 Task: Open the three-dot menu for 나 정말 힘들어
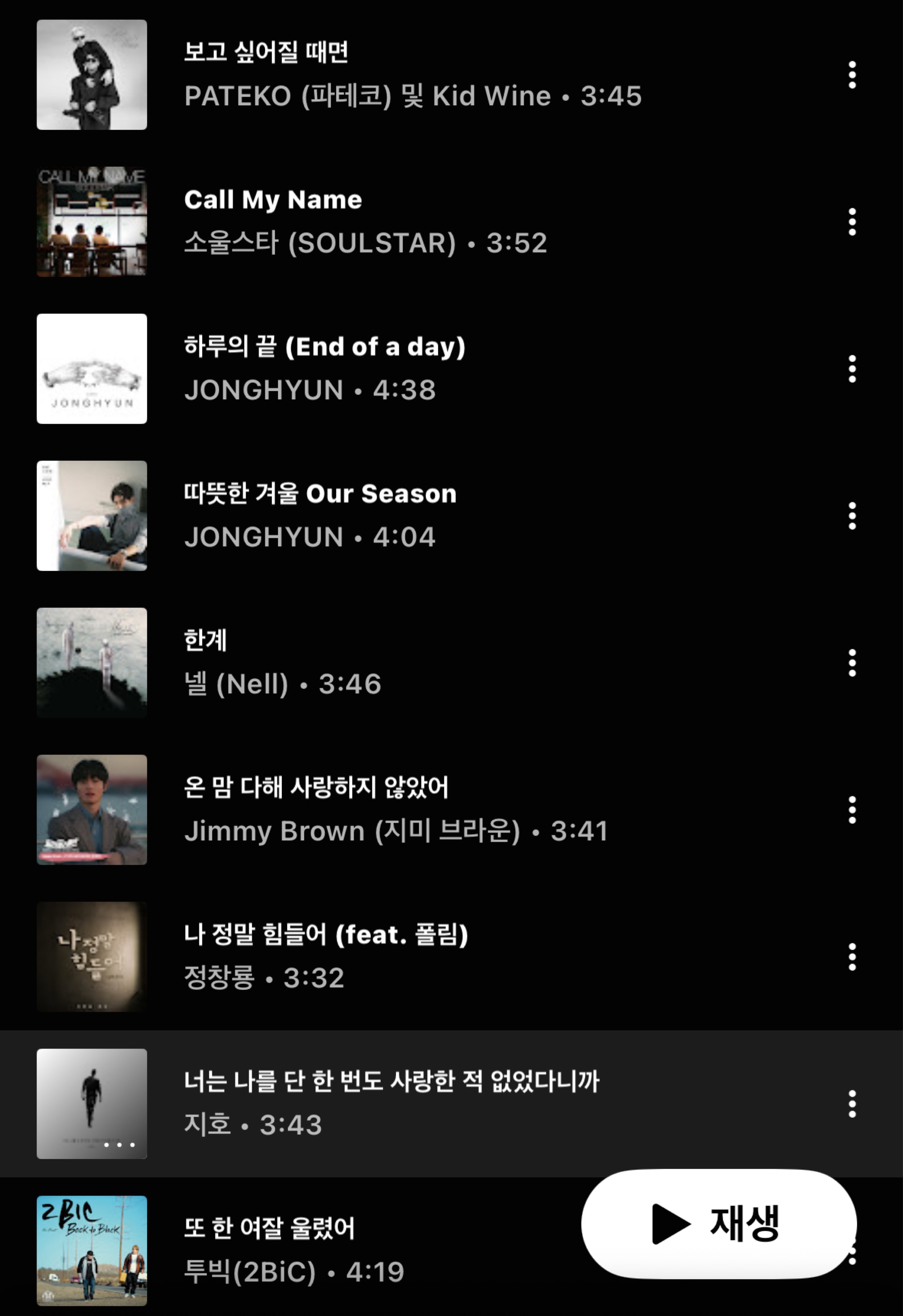tap(851, 957)
